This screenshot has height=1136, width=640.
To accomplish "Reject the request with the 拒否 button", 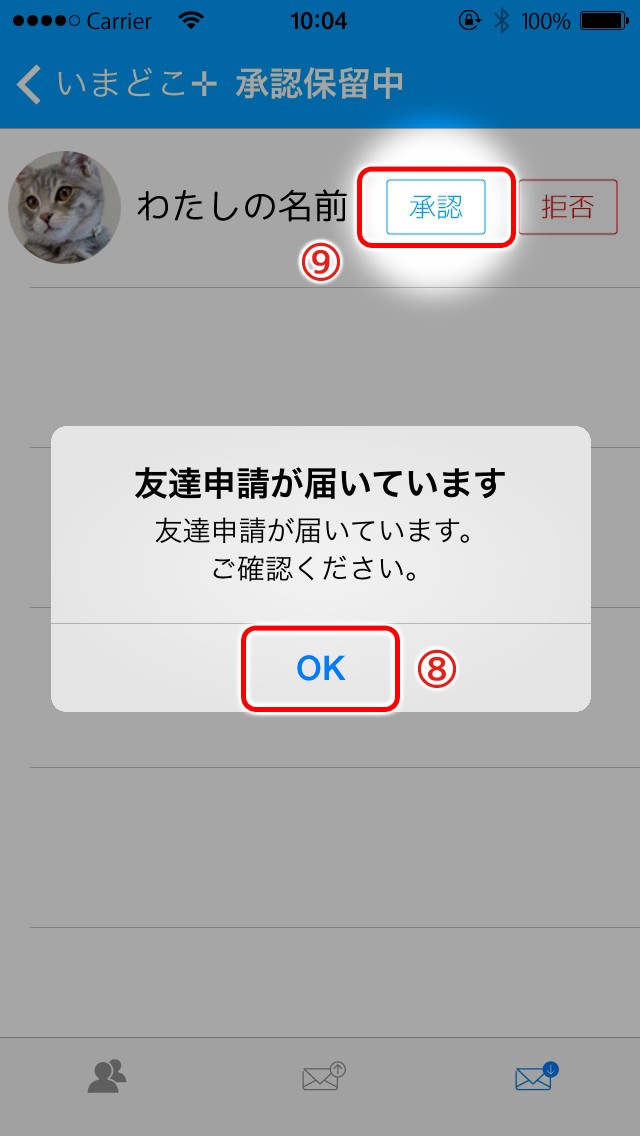I will click(x=568, y=207).
